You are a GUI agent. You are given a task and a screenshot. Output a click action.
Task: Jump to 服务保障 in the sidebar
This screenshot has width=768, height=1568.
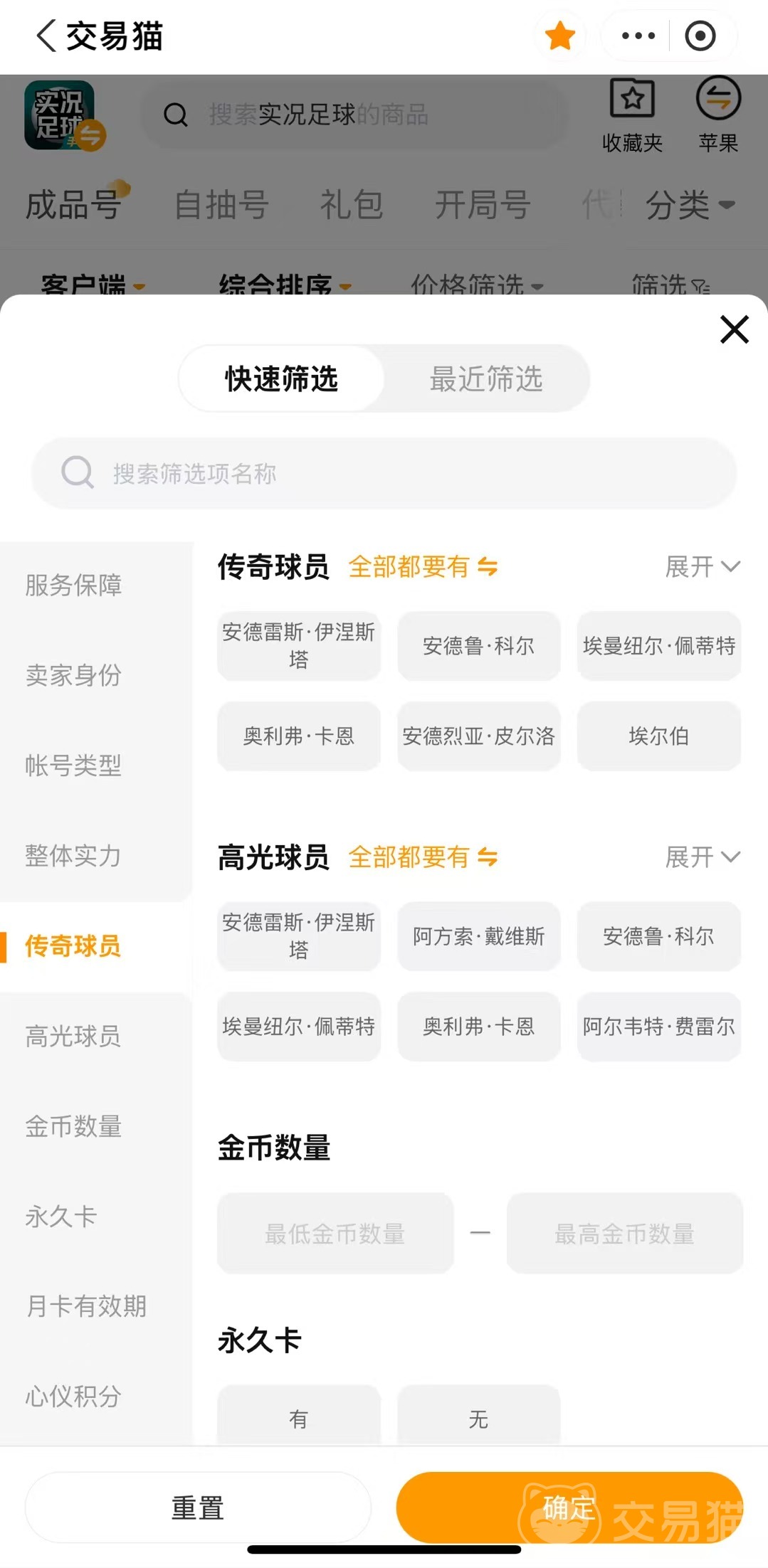pyautogui.click(x=73, y=586)
